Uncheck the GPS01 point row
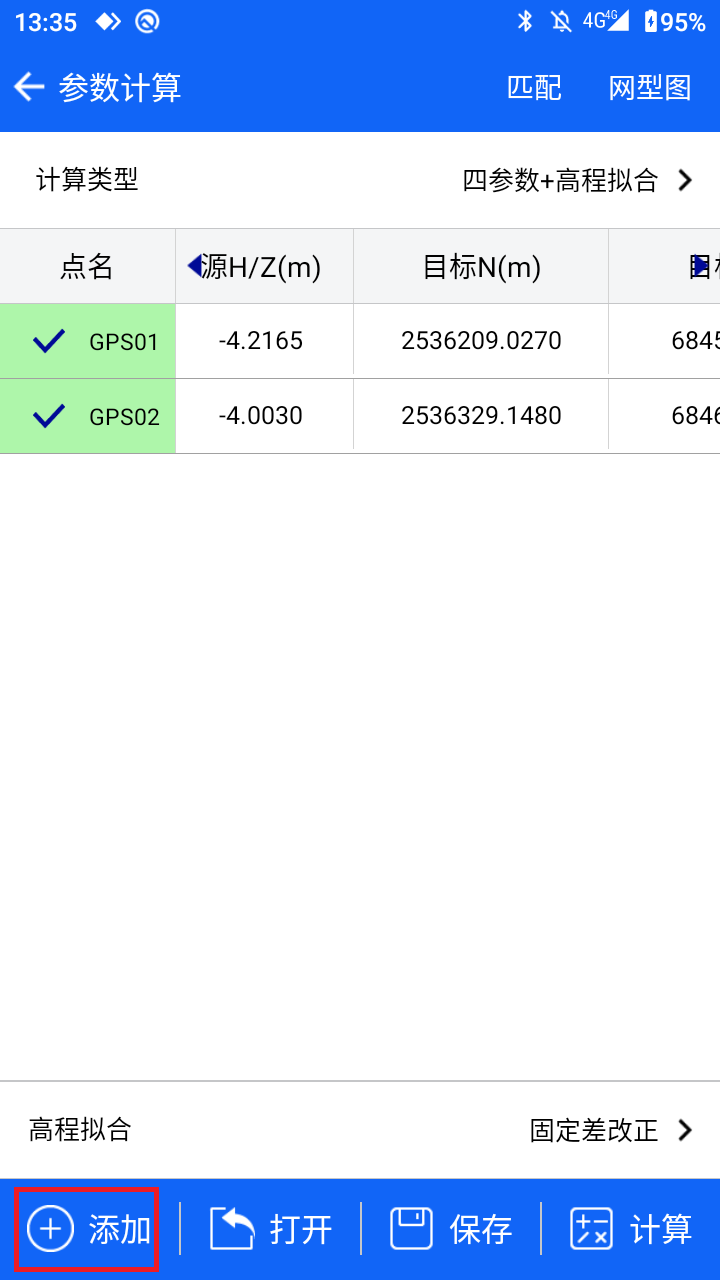 [49, 341]
